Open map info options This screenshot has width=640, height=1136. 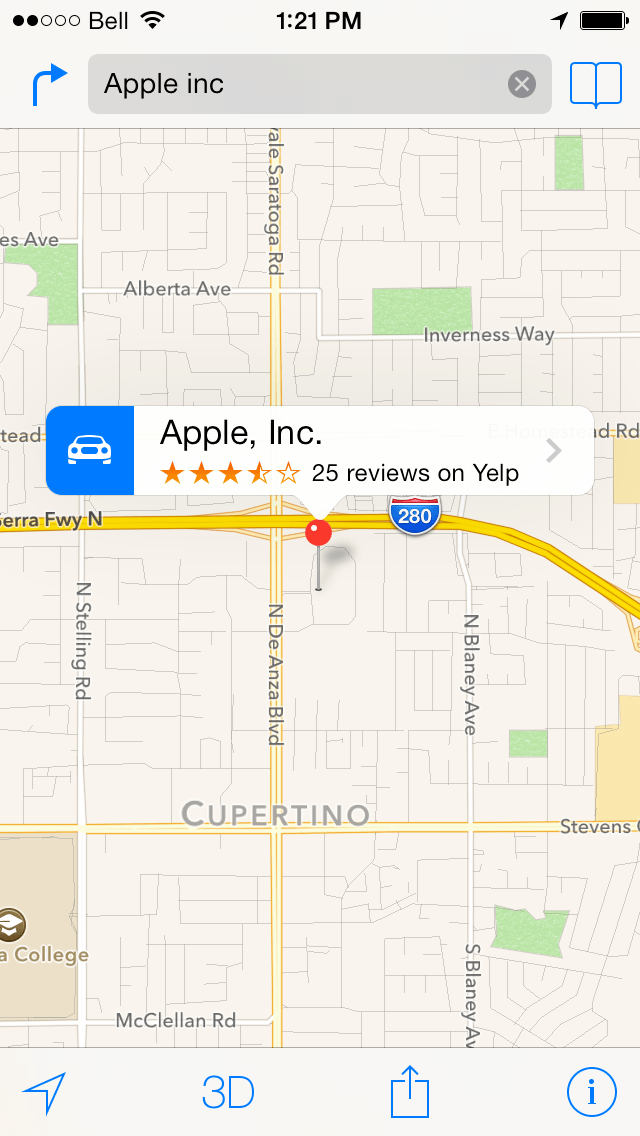click(x=591, y=1093)
